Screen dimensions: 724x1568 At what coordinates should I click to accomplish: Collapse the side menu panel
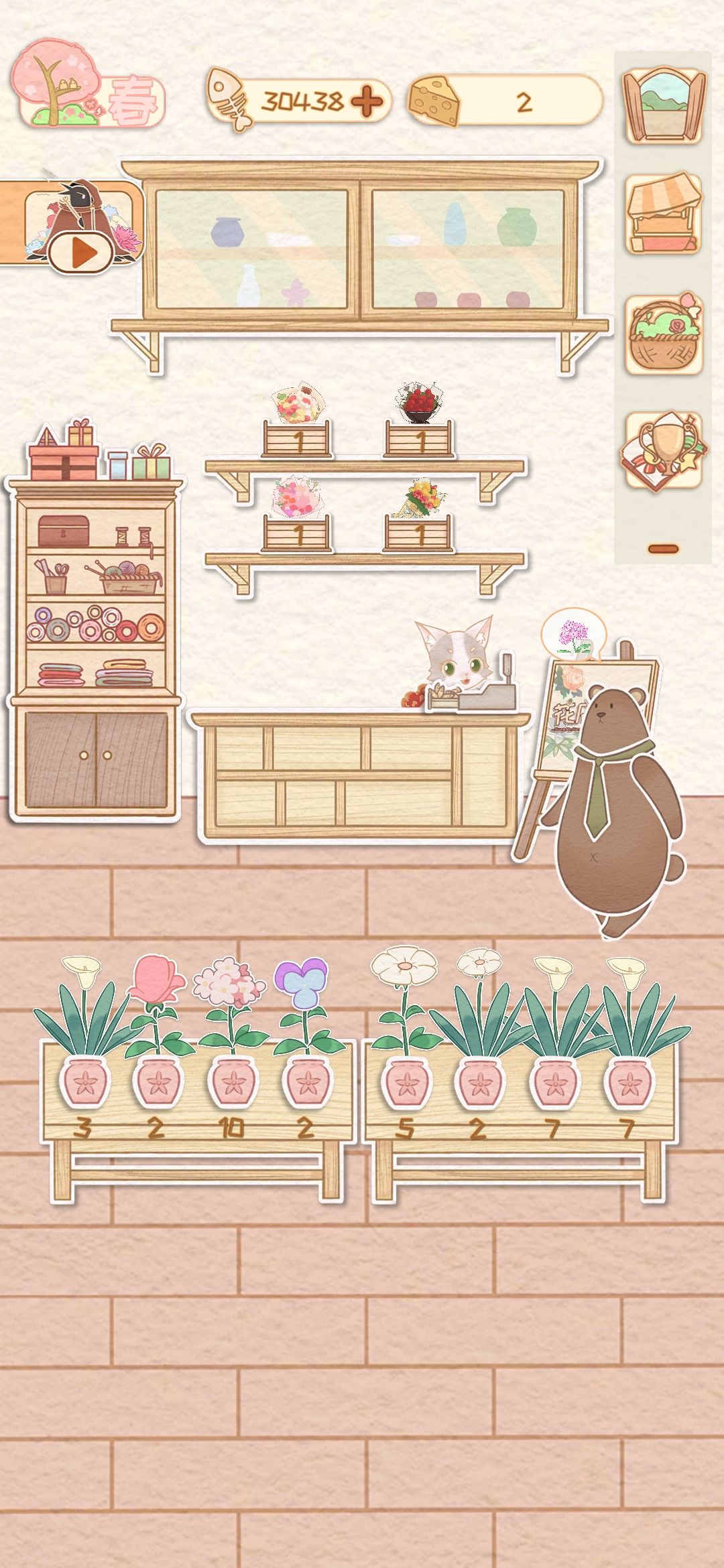pos(664,549)
